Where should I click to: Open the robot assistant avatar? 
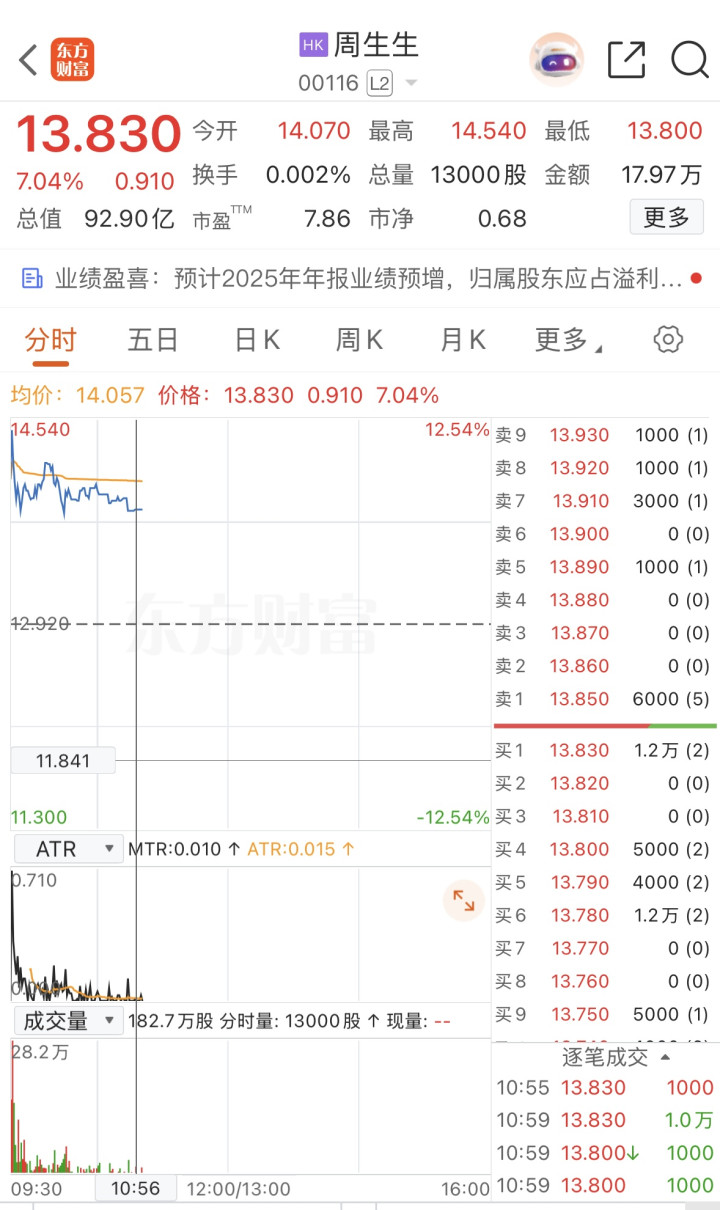(556, 60)
